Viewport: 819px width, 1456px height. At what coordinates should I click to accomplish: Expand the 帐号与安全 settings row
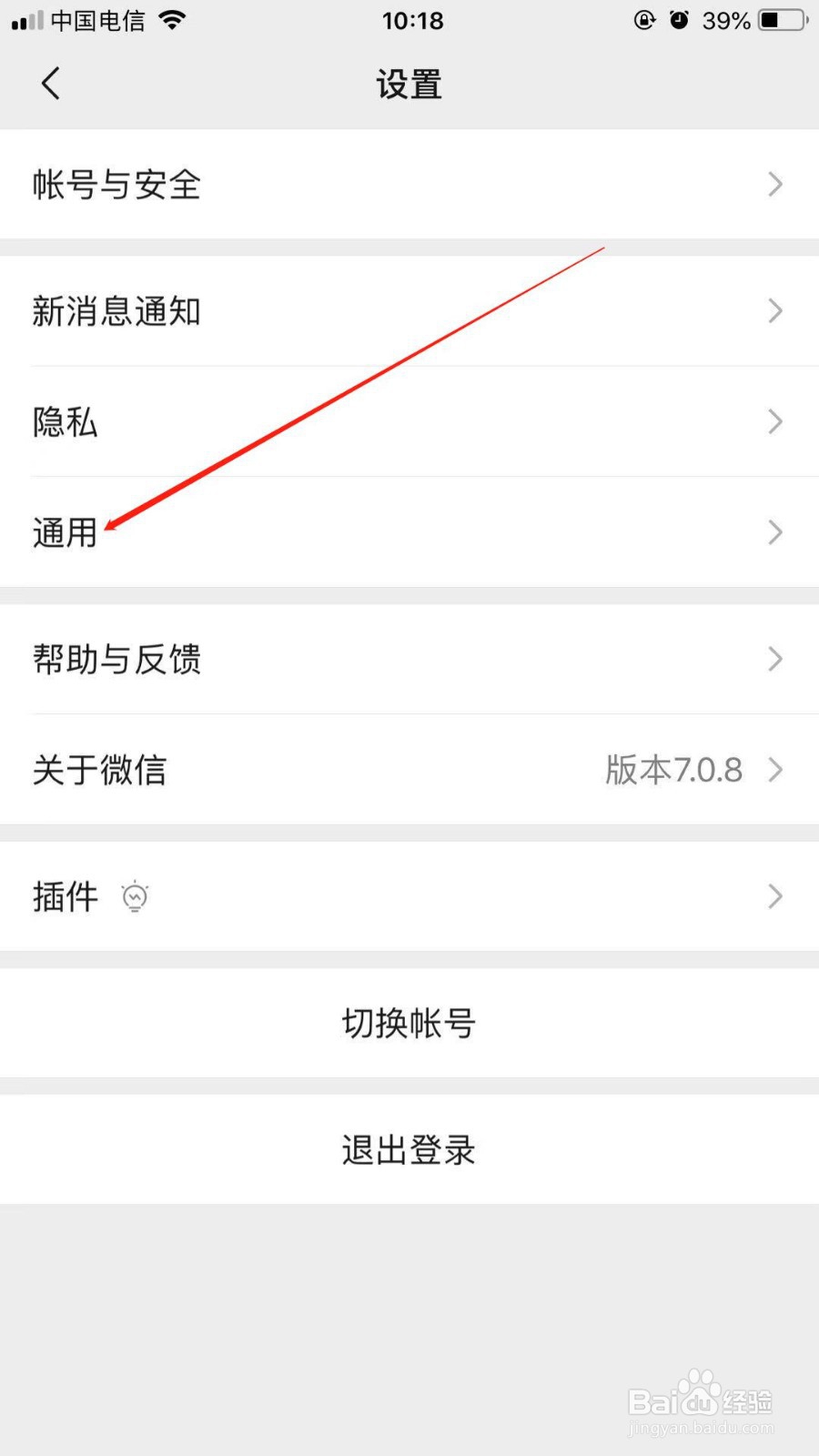[x=409, y=185]
